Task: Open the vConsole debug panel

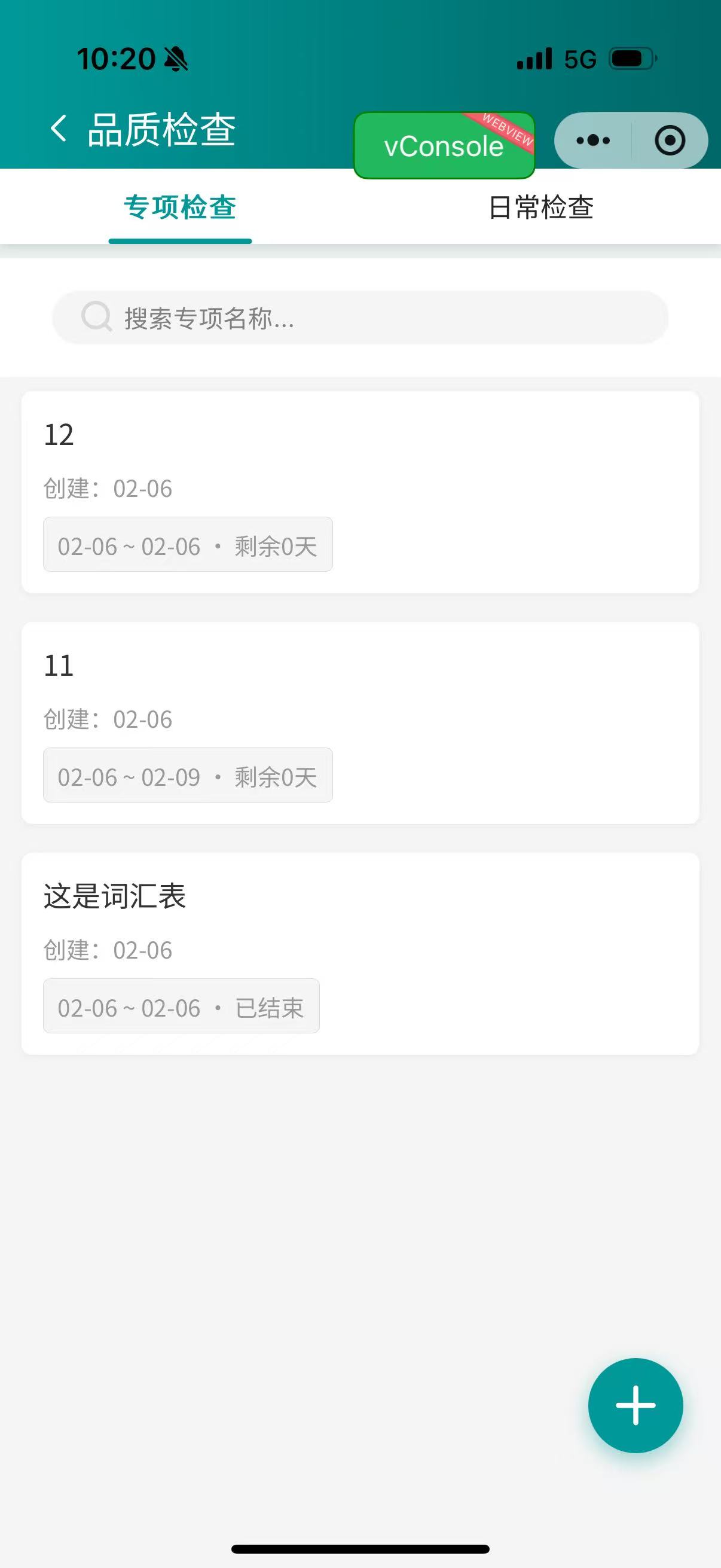Action: [x=443, y=146]
